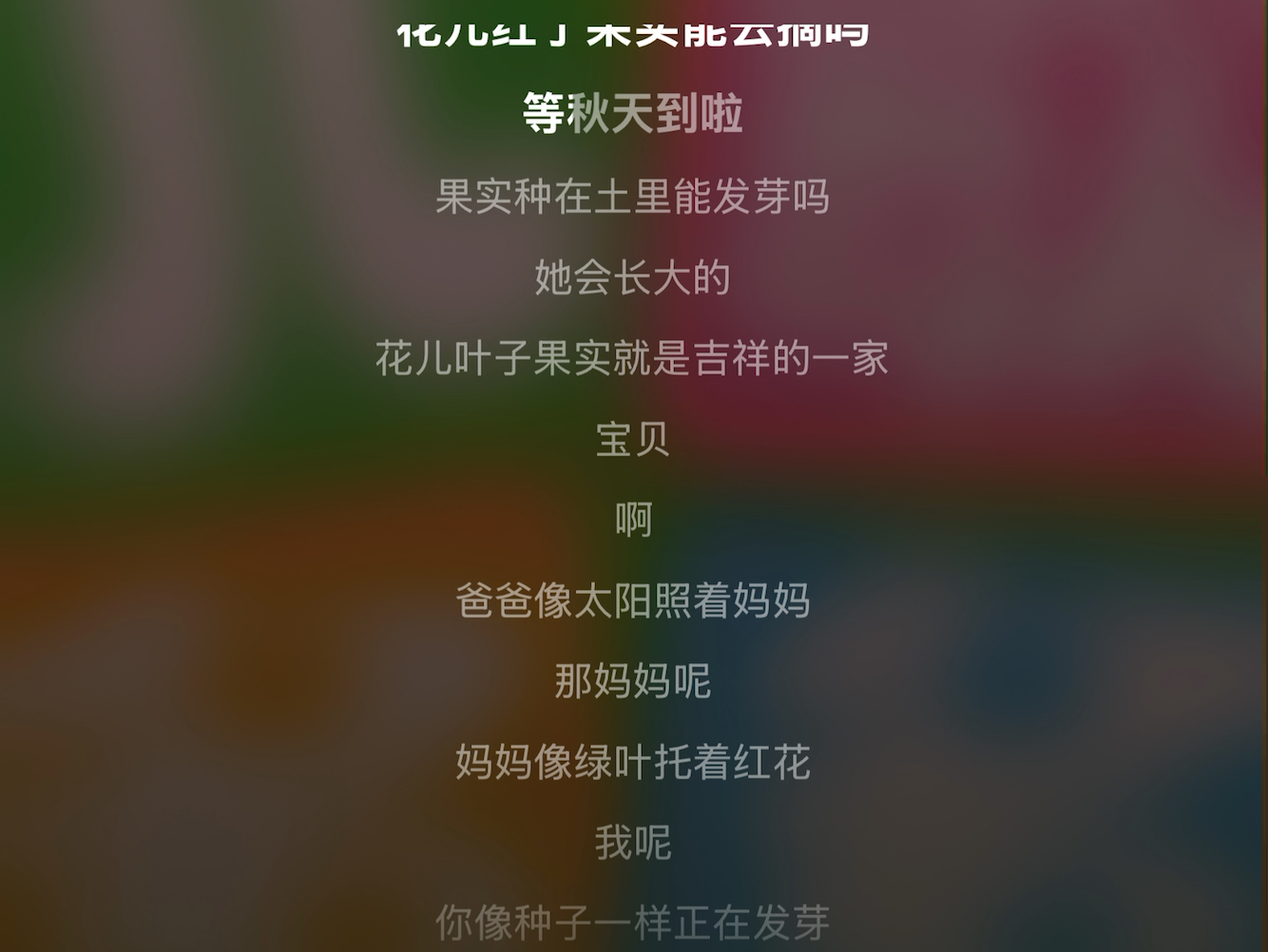
Task: Jump to lyric 果实种在土里能发芽吗
Action: point(633,197)
